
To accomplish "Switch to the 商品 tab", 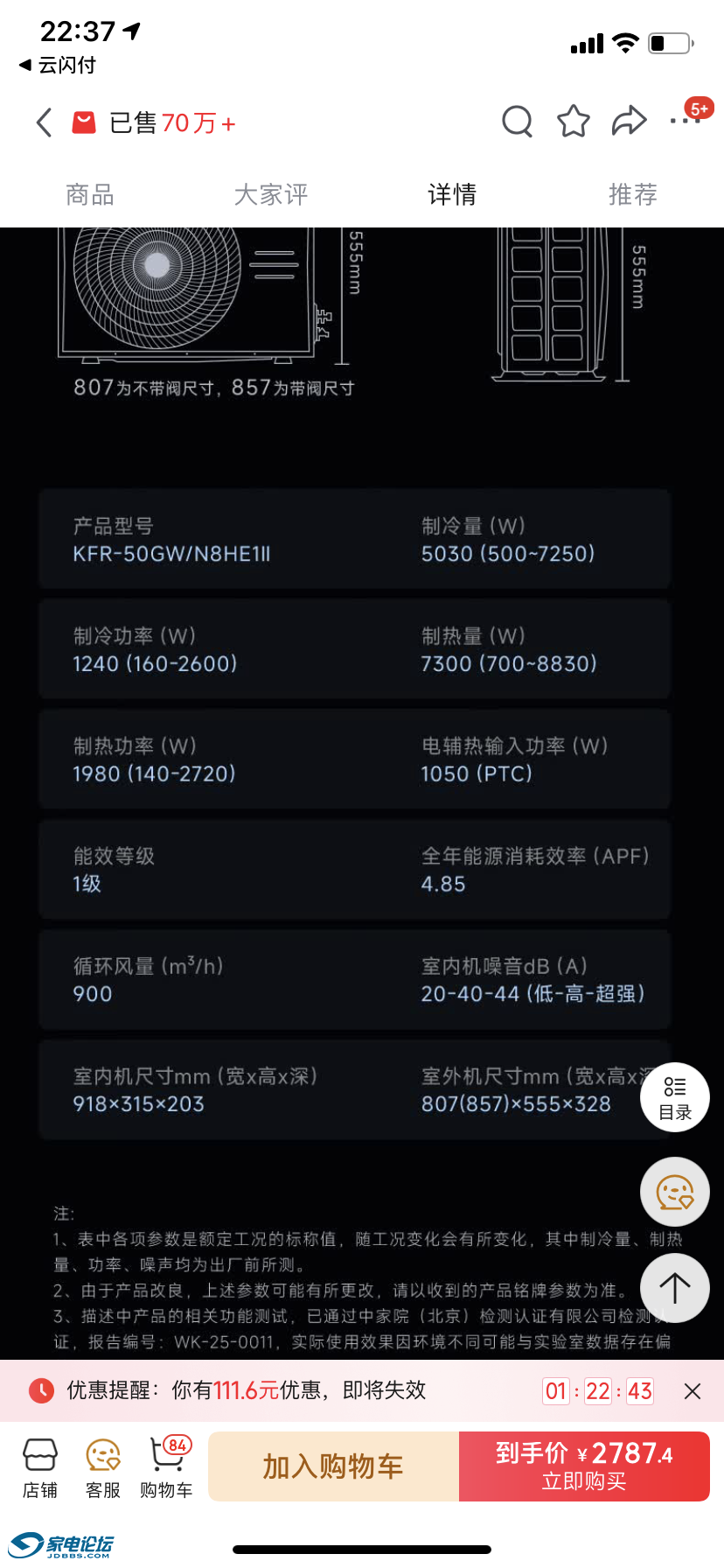I will pos(90,194).
